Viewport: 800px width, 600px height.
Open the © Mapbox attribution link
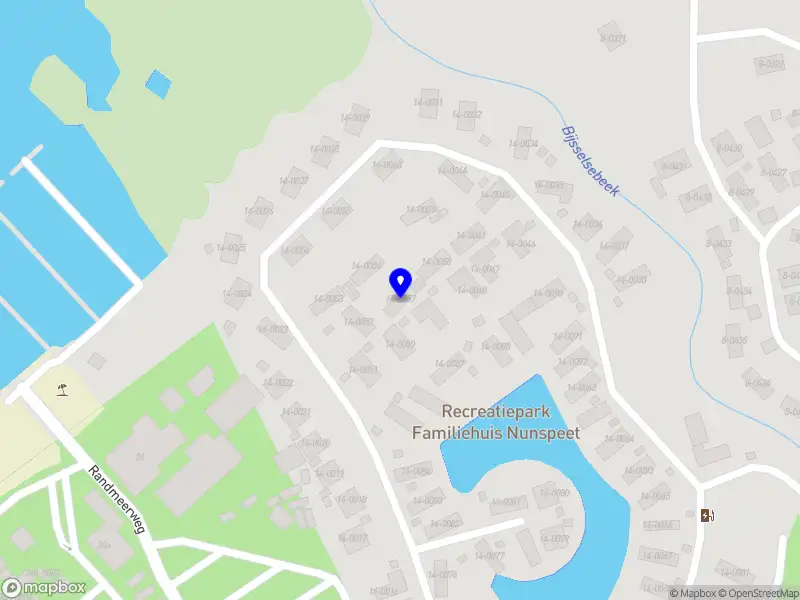coord(692,593)
